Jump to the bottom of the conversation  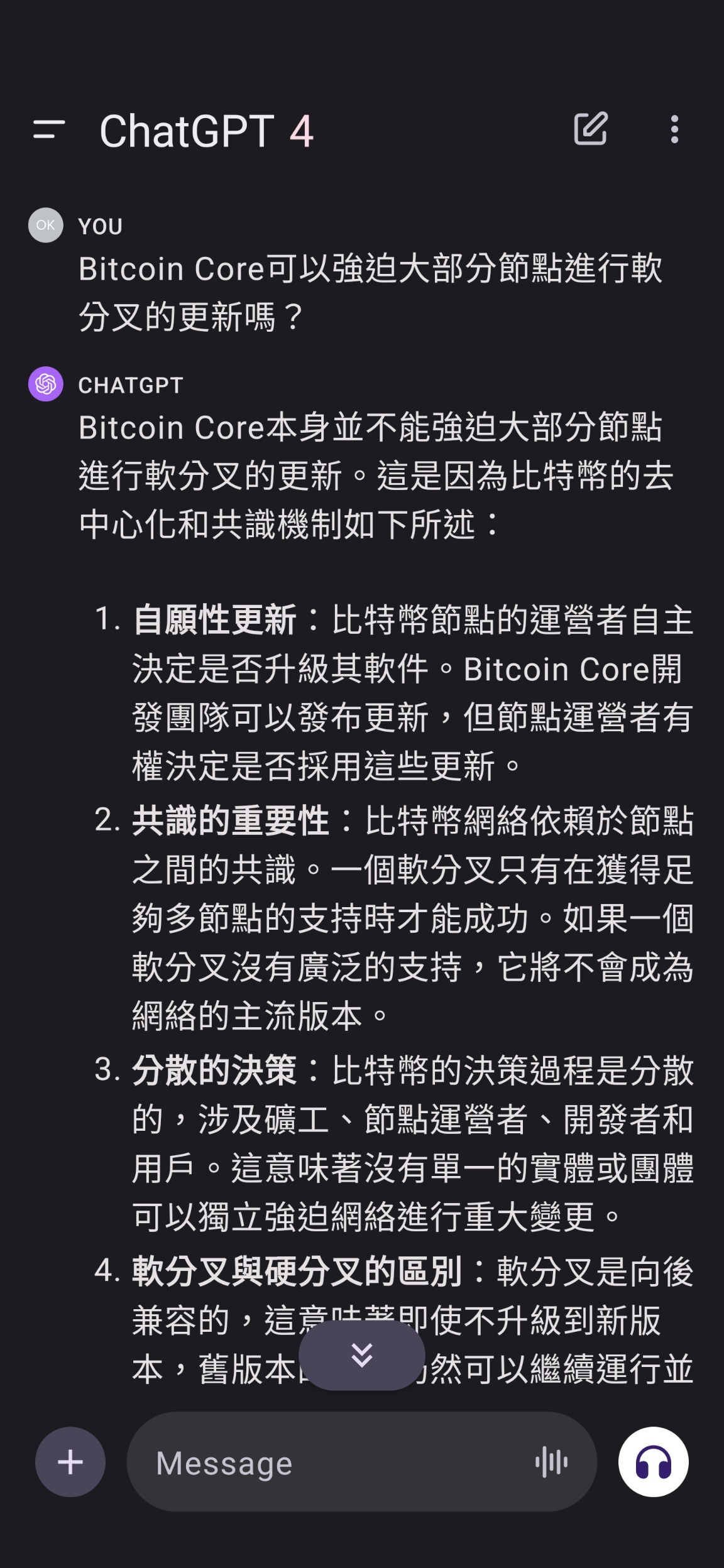(x=362, y=1355)
